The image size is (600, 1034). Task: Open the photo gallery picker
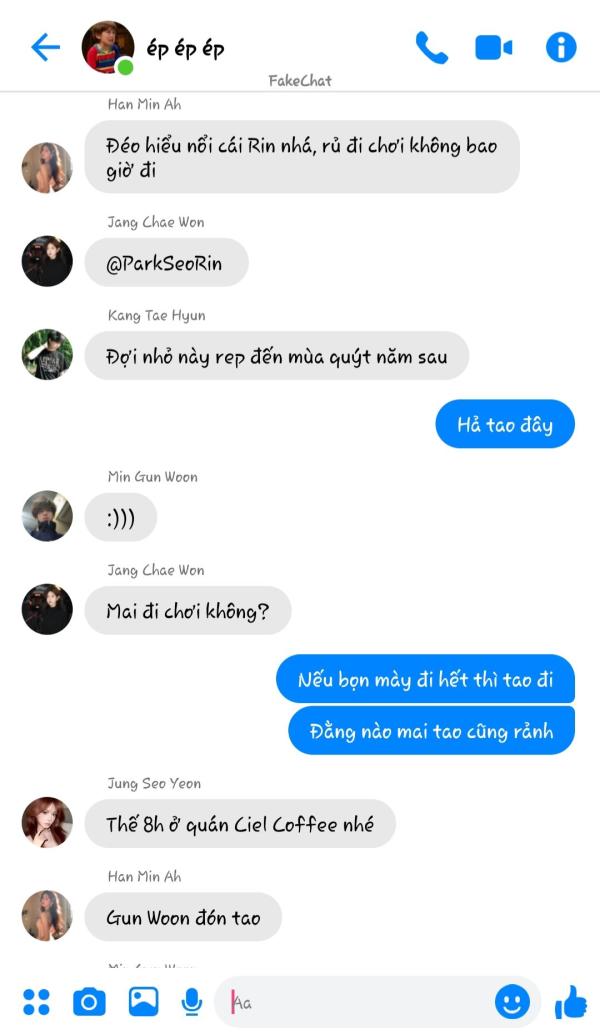(143, 1001)
